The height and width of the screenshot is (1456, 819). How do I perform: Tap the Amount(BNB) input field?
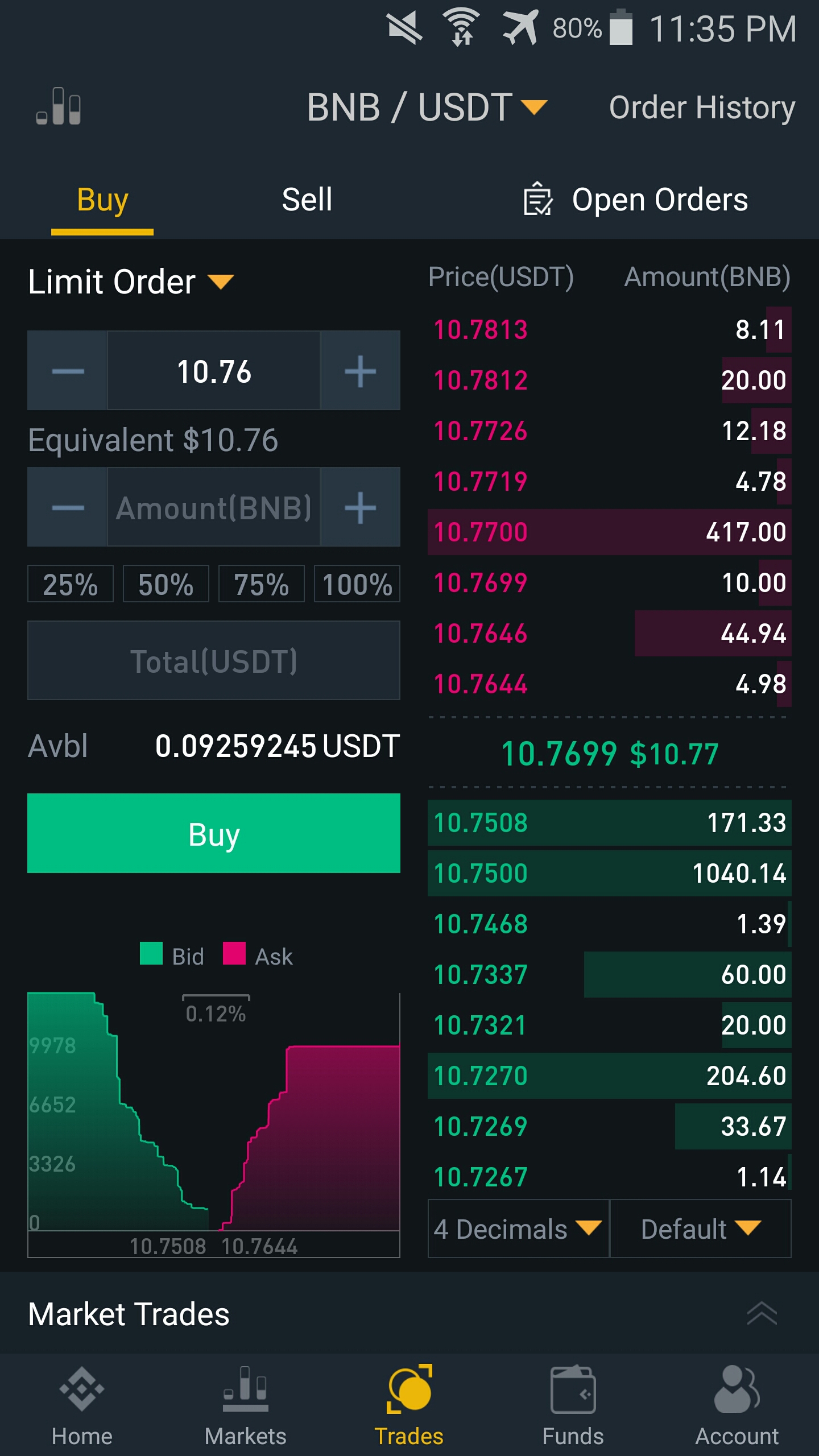click(214, 507)
